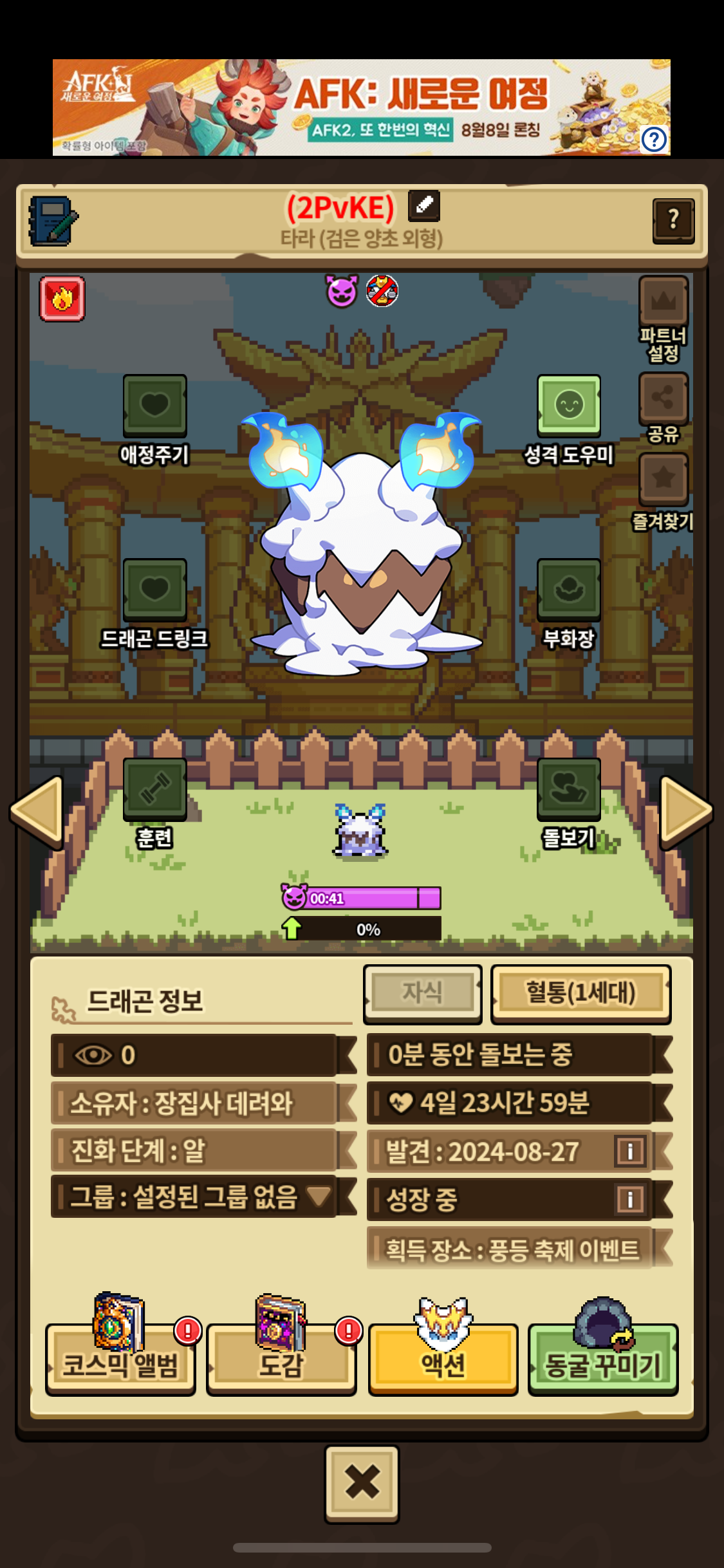The height and width of the screenshot is (1568, 724).
Task: Tap the red fire element icon
Action: click(x=62, y=299)
